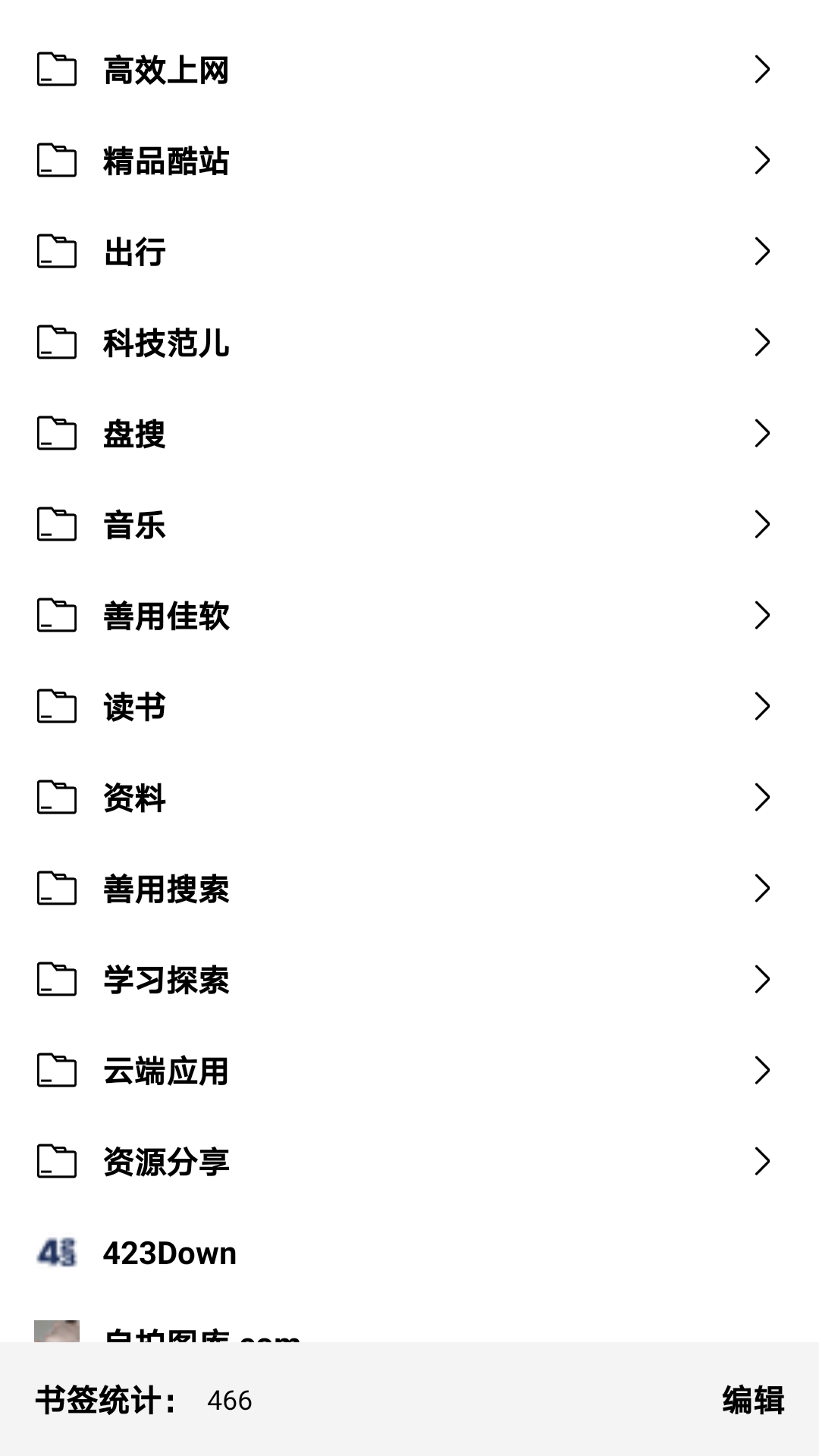The height and width of the screenshot is (1456, 819).
Task: Tap the 编辑 button
Action: [x=755, y=1400]
